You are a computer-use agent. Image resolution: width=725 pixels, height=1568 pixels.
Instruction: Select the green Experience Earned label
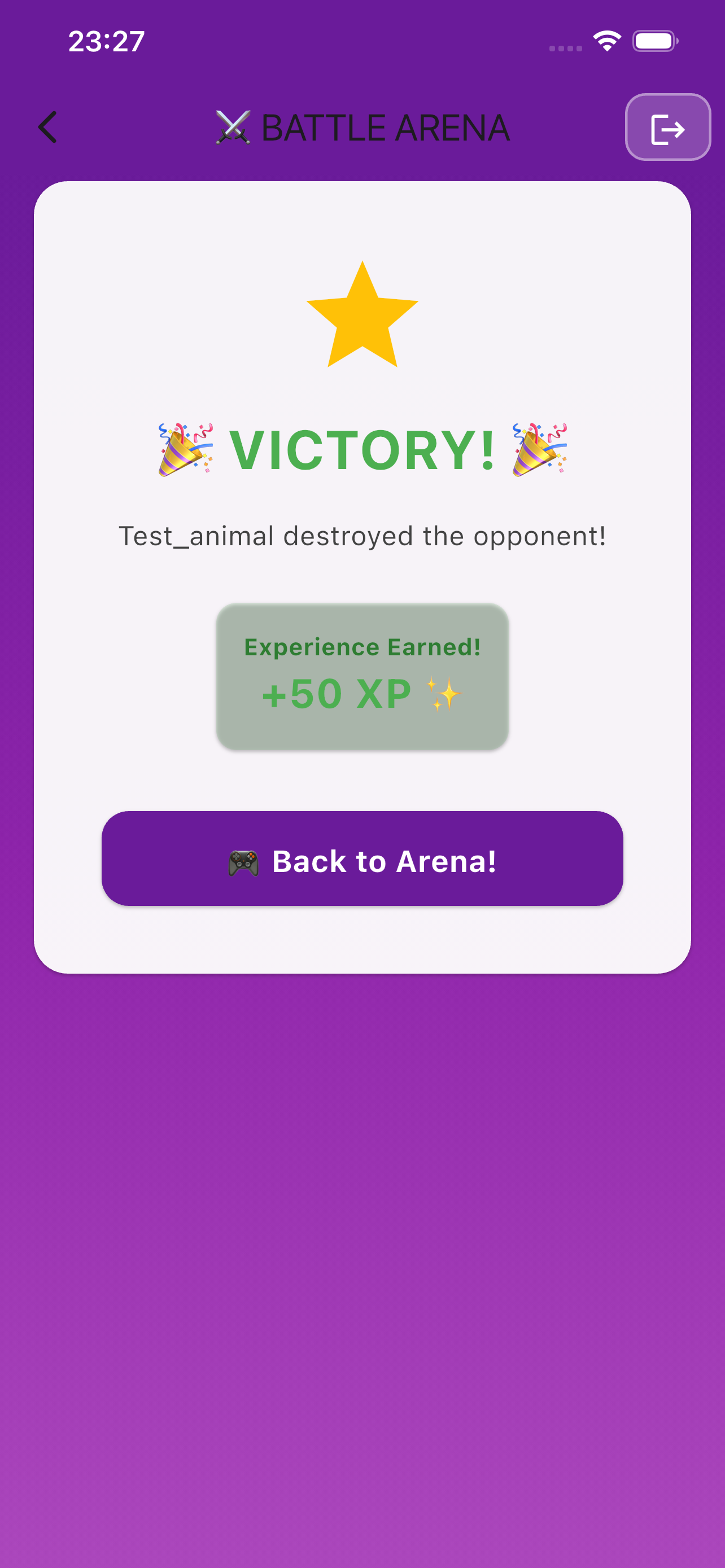pos(362,647)
